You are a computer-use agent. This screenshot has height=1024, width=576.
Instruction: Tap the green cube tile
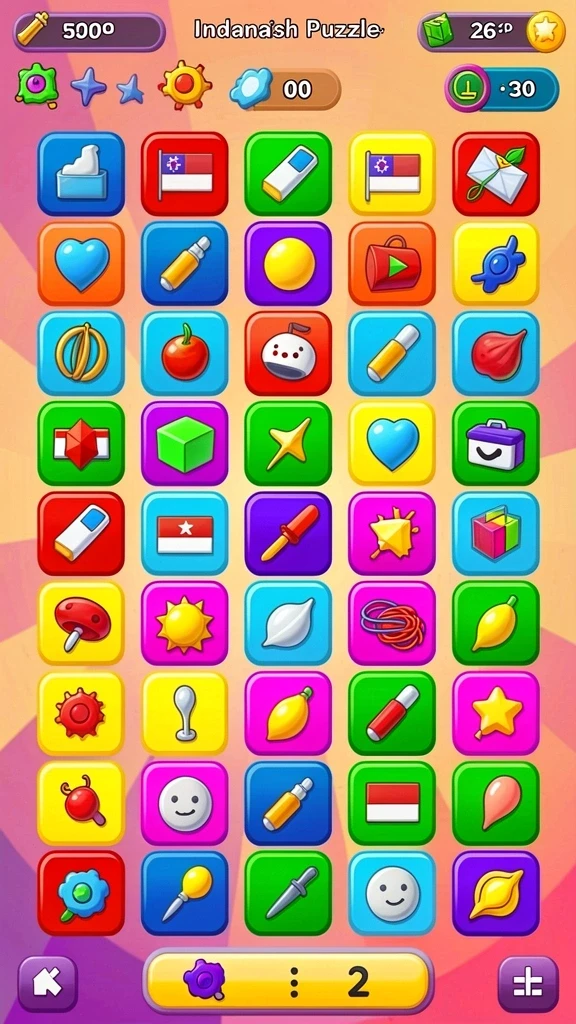click(185, 443)
